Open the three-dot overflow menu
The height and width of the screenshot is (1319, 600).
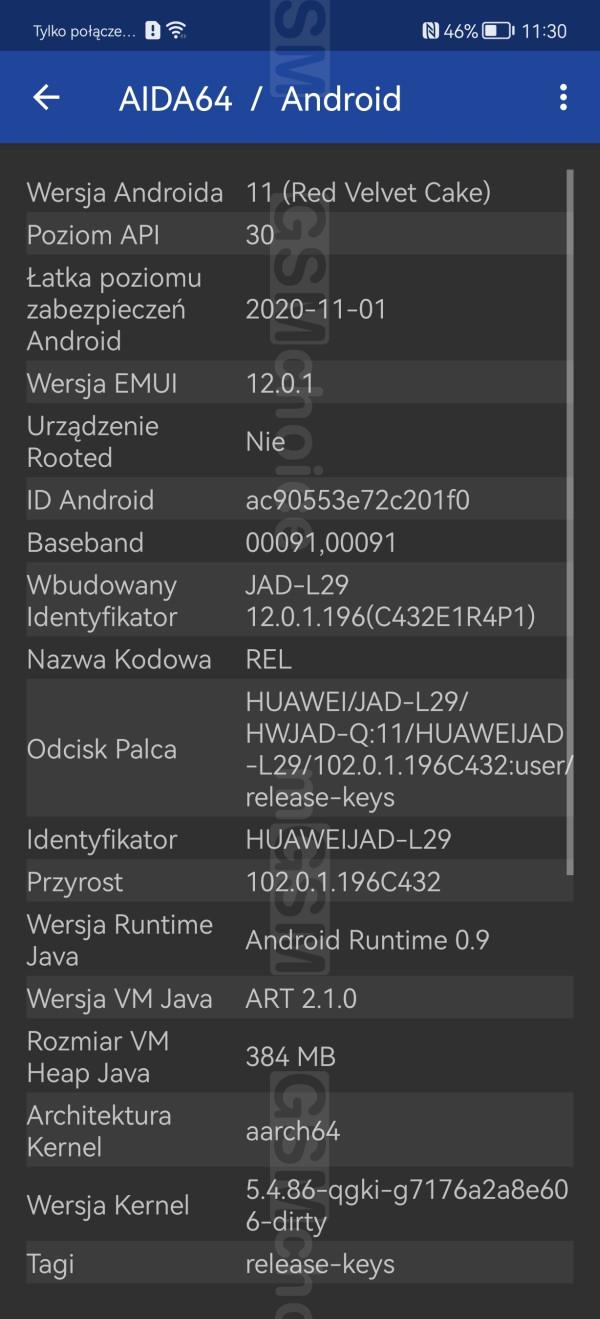[563, 97]
